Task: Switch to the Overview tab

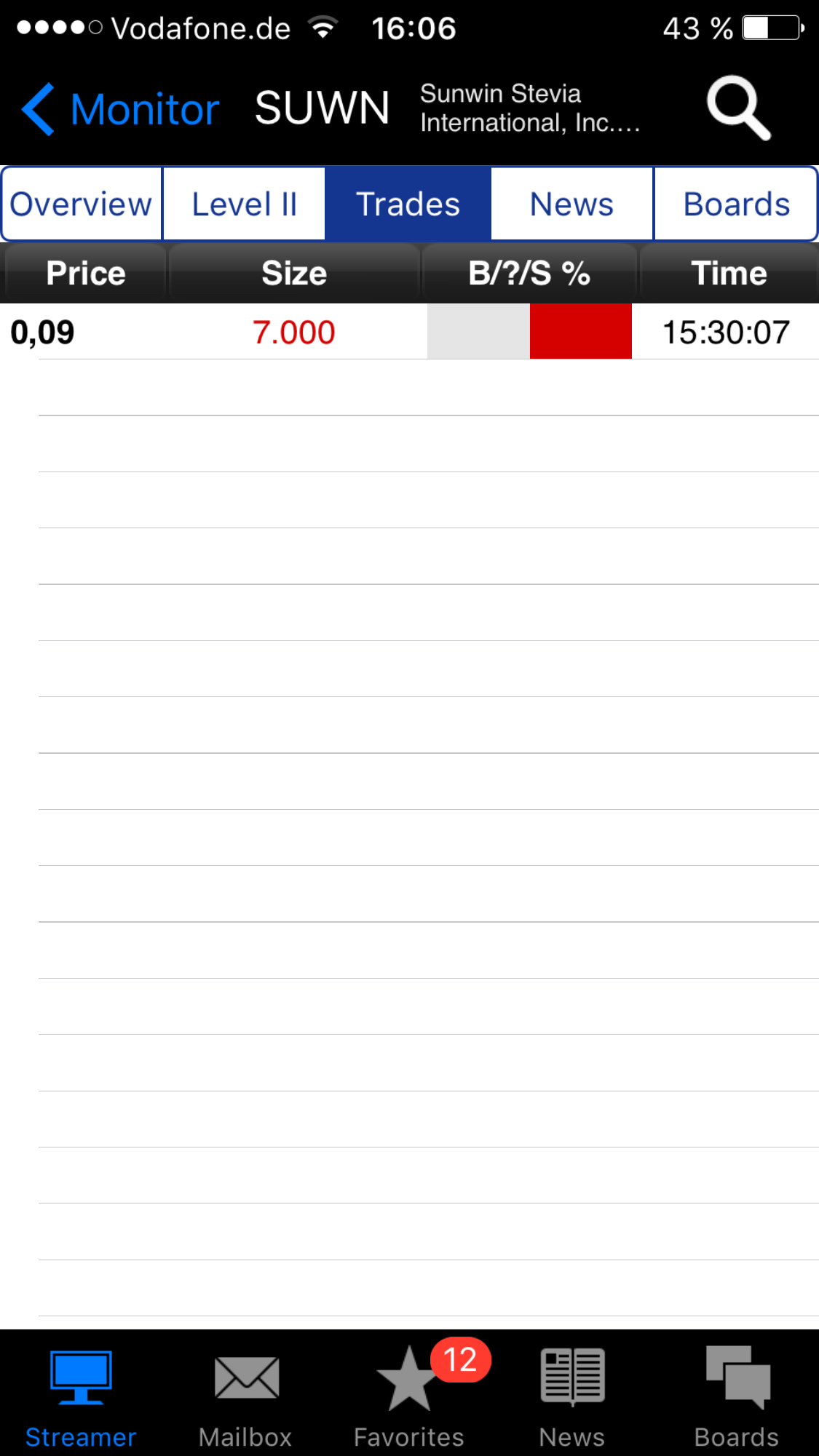Action: click(x=82, y=204)
